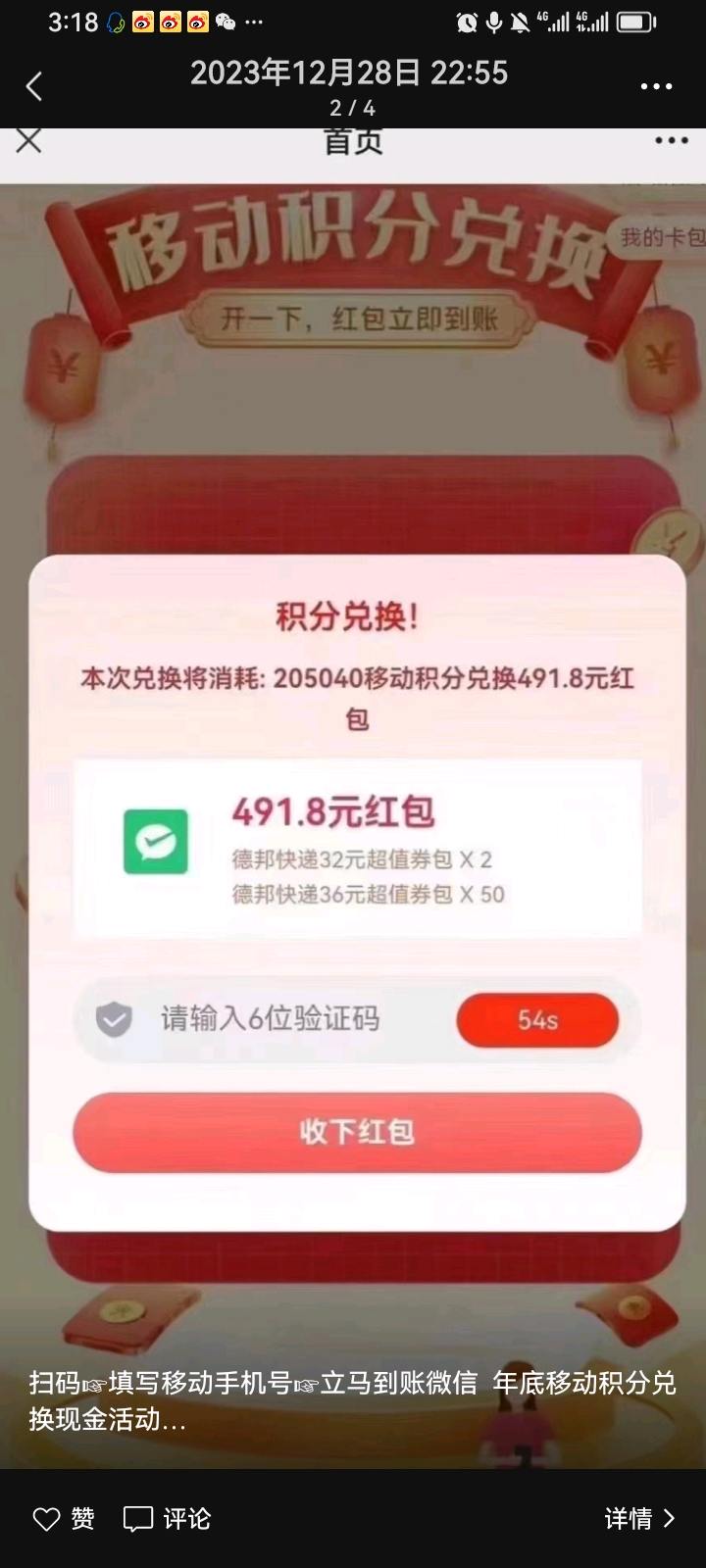The width and height of the screenshot is (706, 1568).
Task: View post details via 详情
Action: 639,1519
